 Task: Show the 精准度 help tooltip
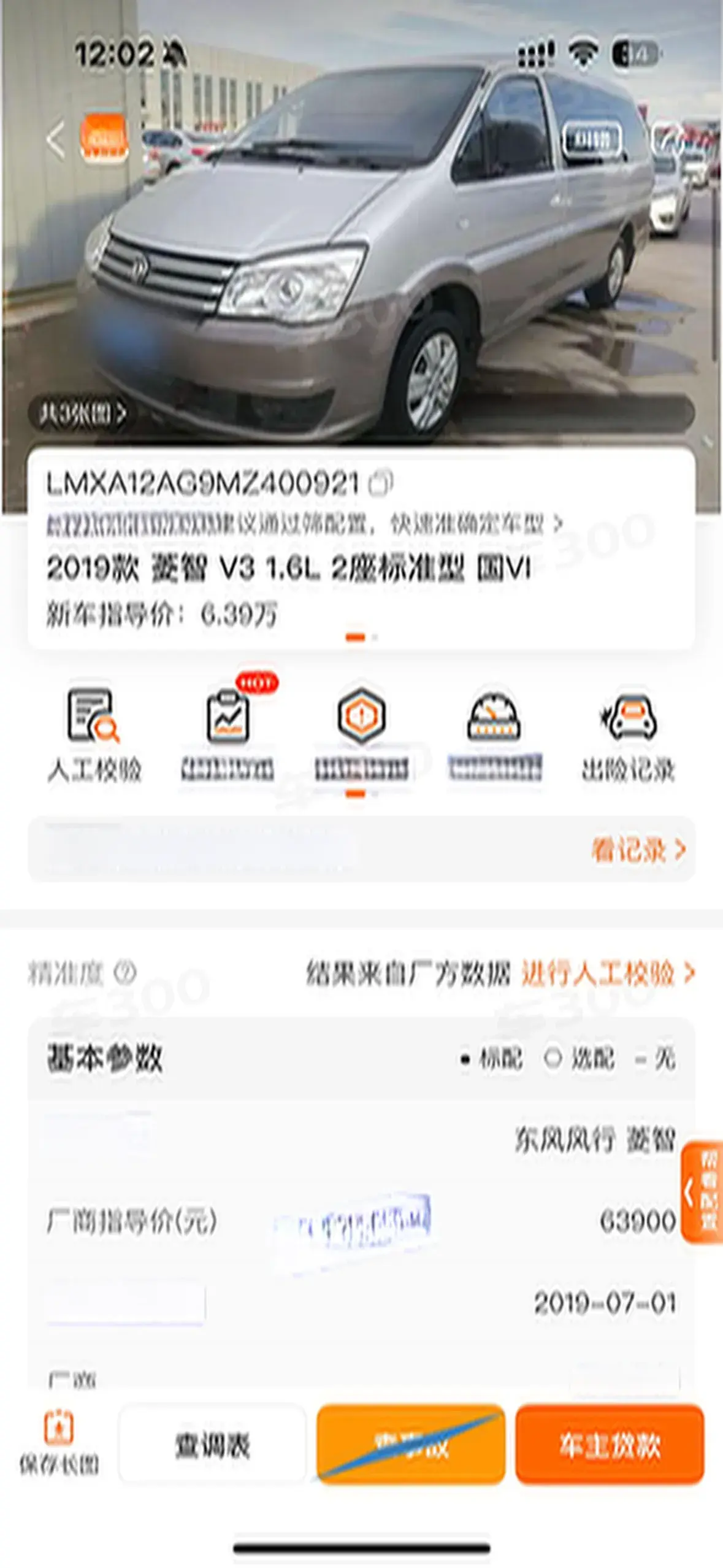pos(125,973)
